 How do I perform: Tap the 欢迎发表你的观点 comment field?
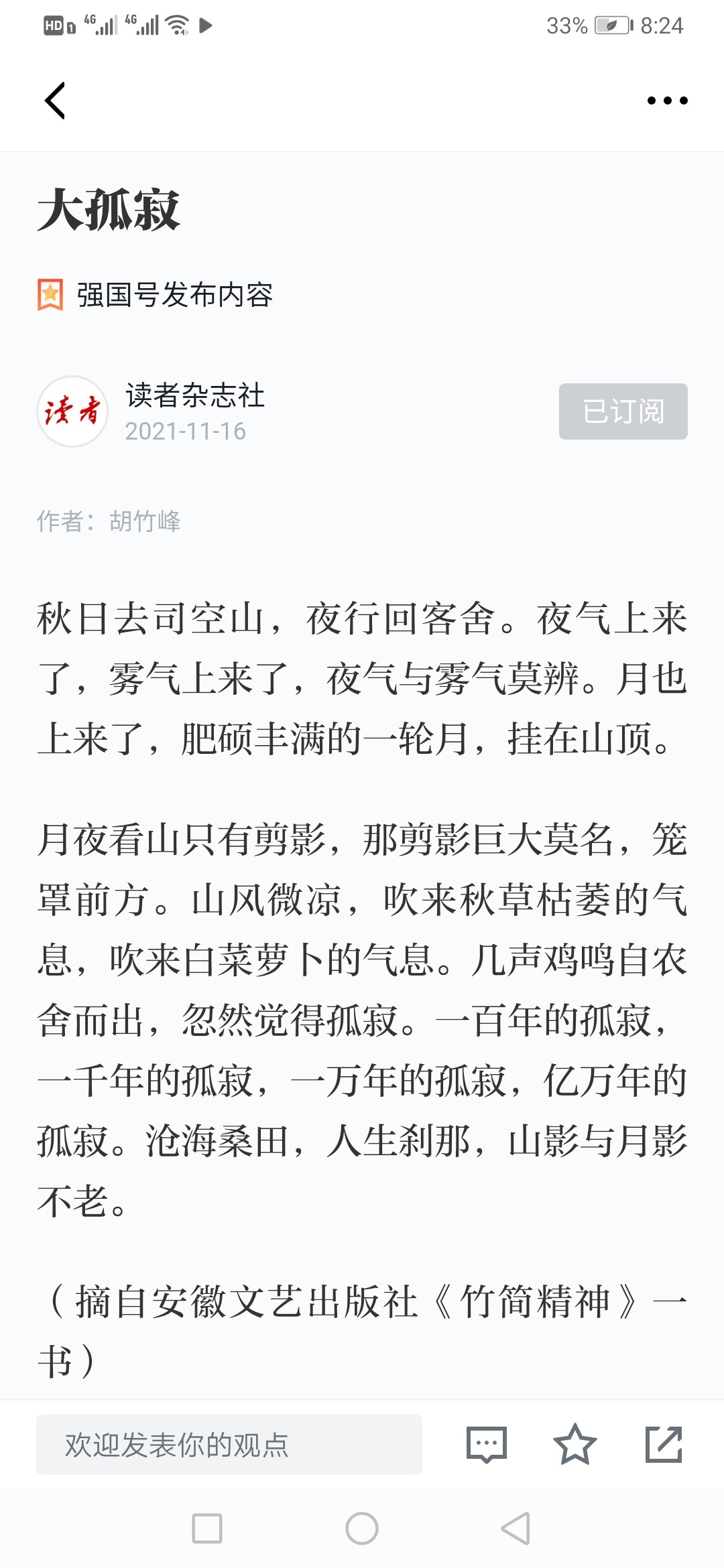click(229, 1445)
